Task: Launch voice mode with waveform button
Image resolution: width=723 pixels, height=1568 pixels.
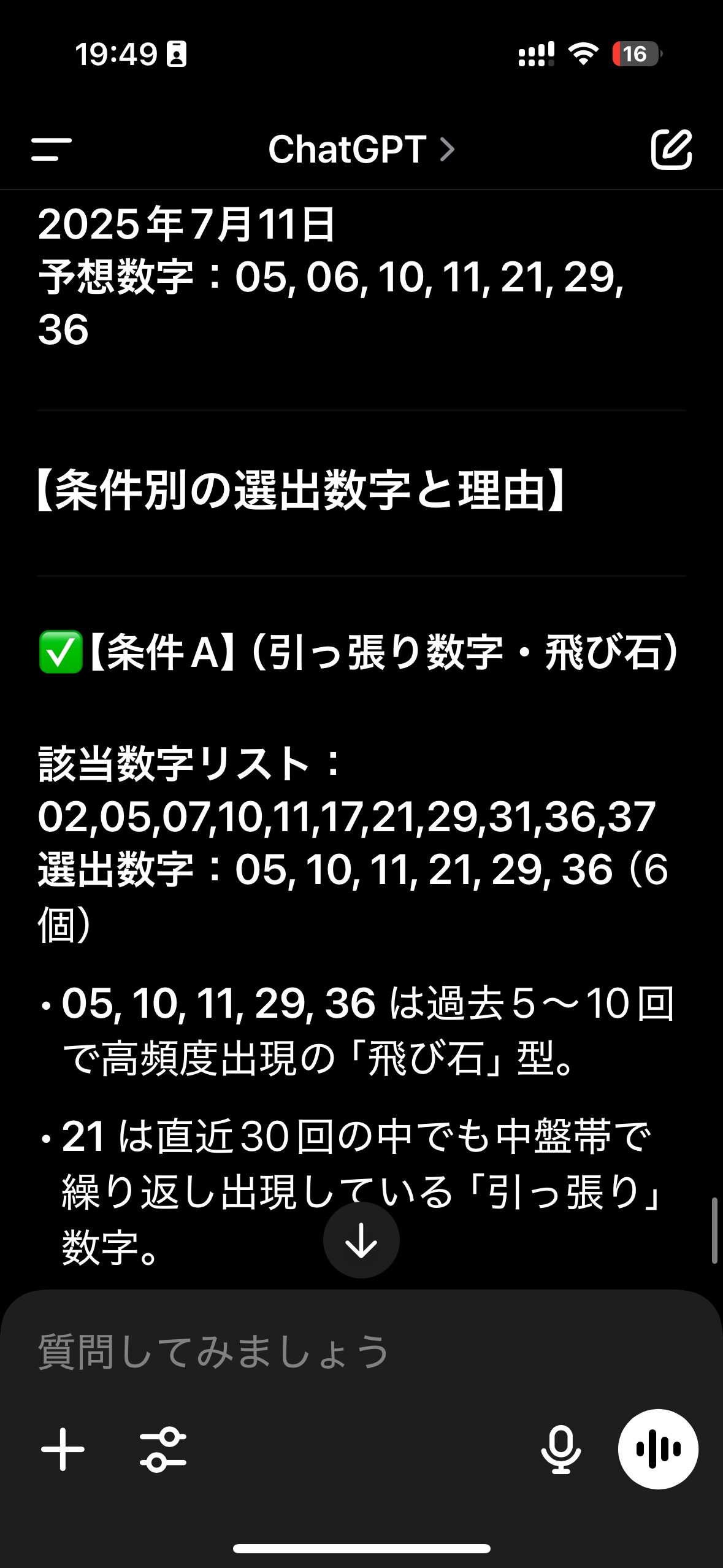Action: coord(658,1449)
